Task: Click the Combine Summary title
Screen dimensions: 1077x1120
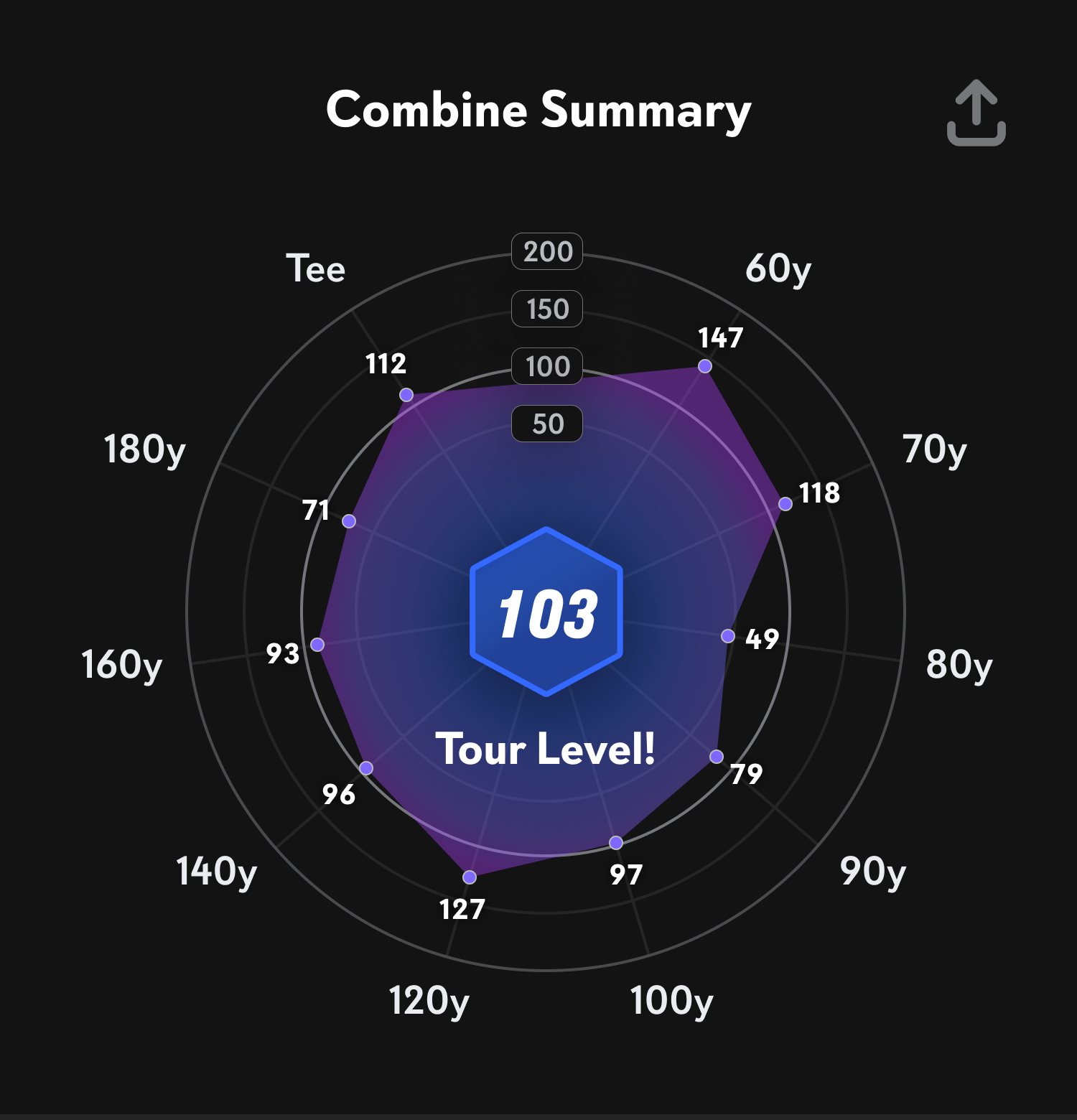Action: 538,109
